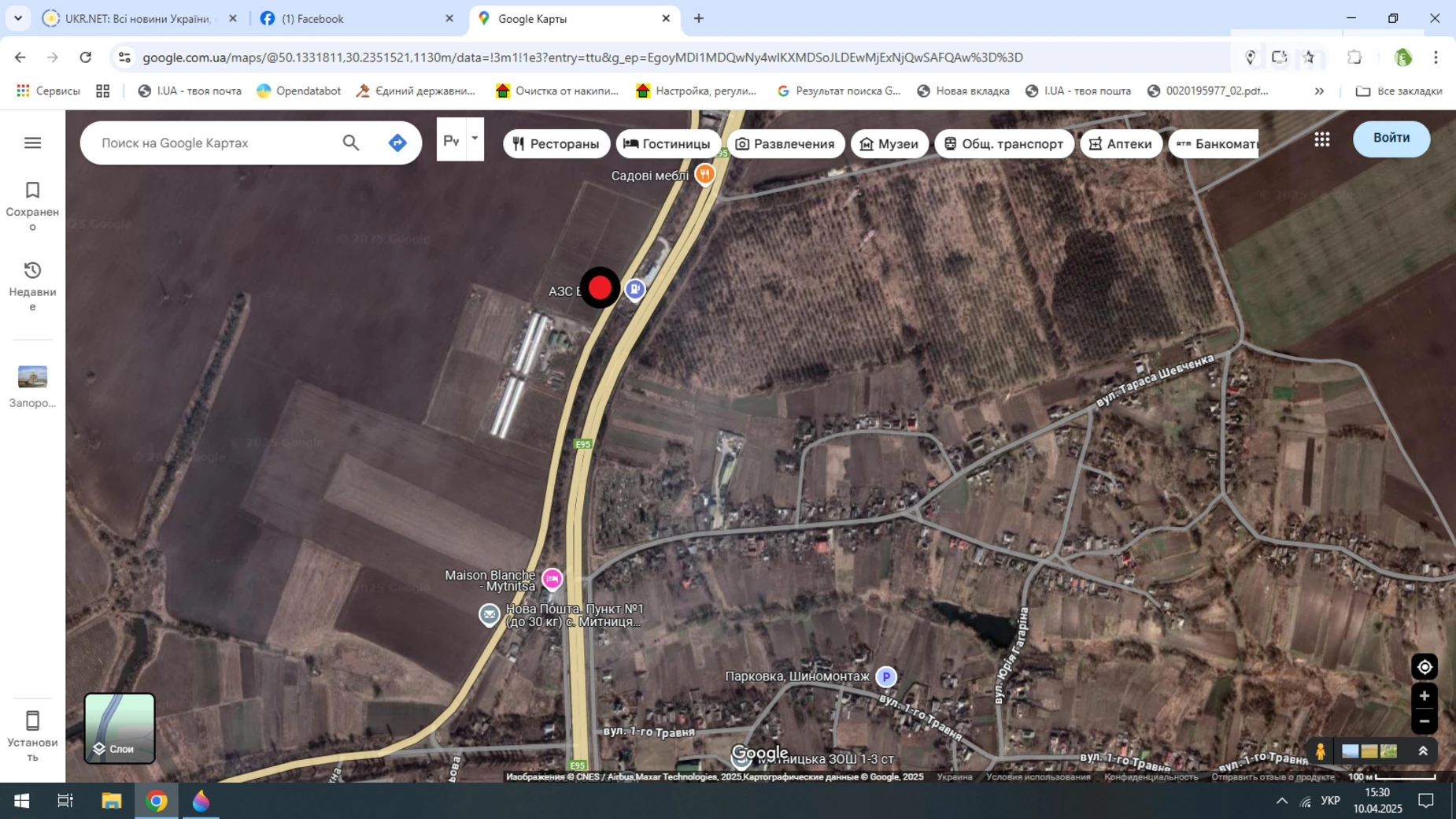The width and height of the screenshot is (1456, 819).
Task: Tap the Google Maps search field
Action: (x=212, y=143)
